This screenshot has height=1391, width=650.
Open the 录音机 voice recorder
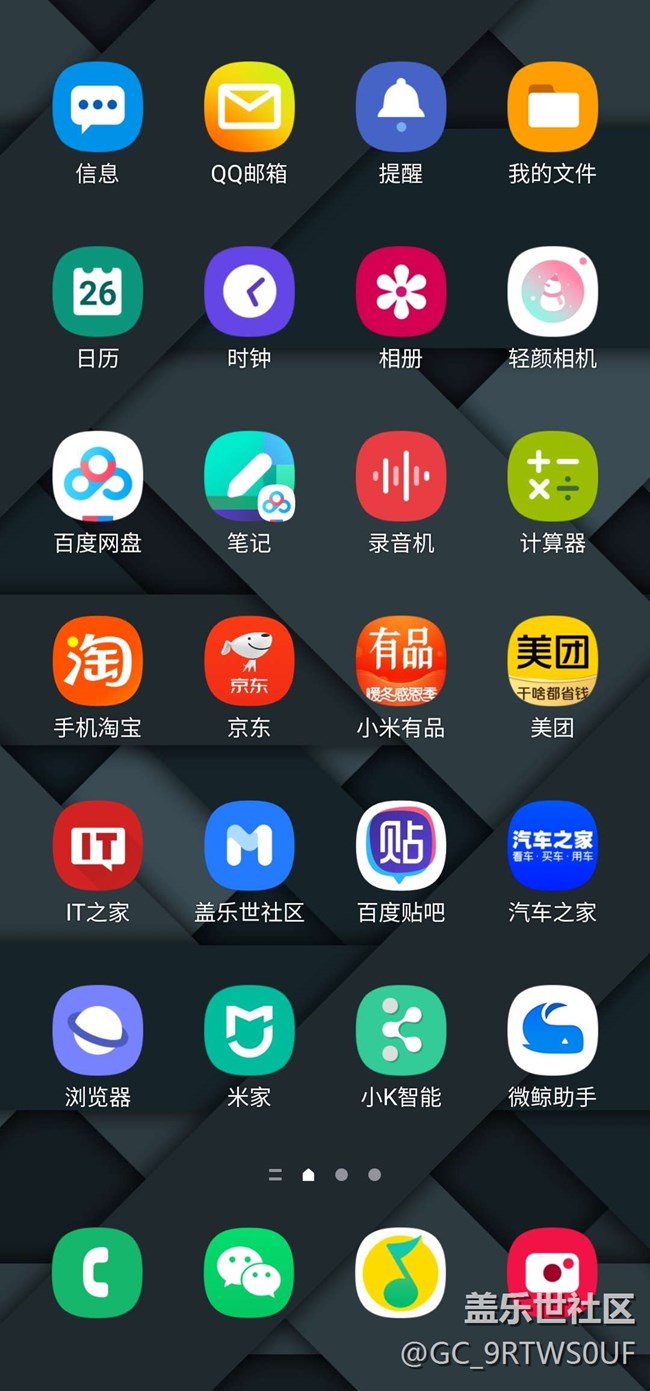(401, 477)
